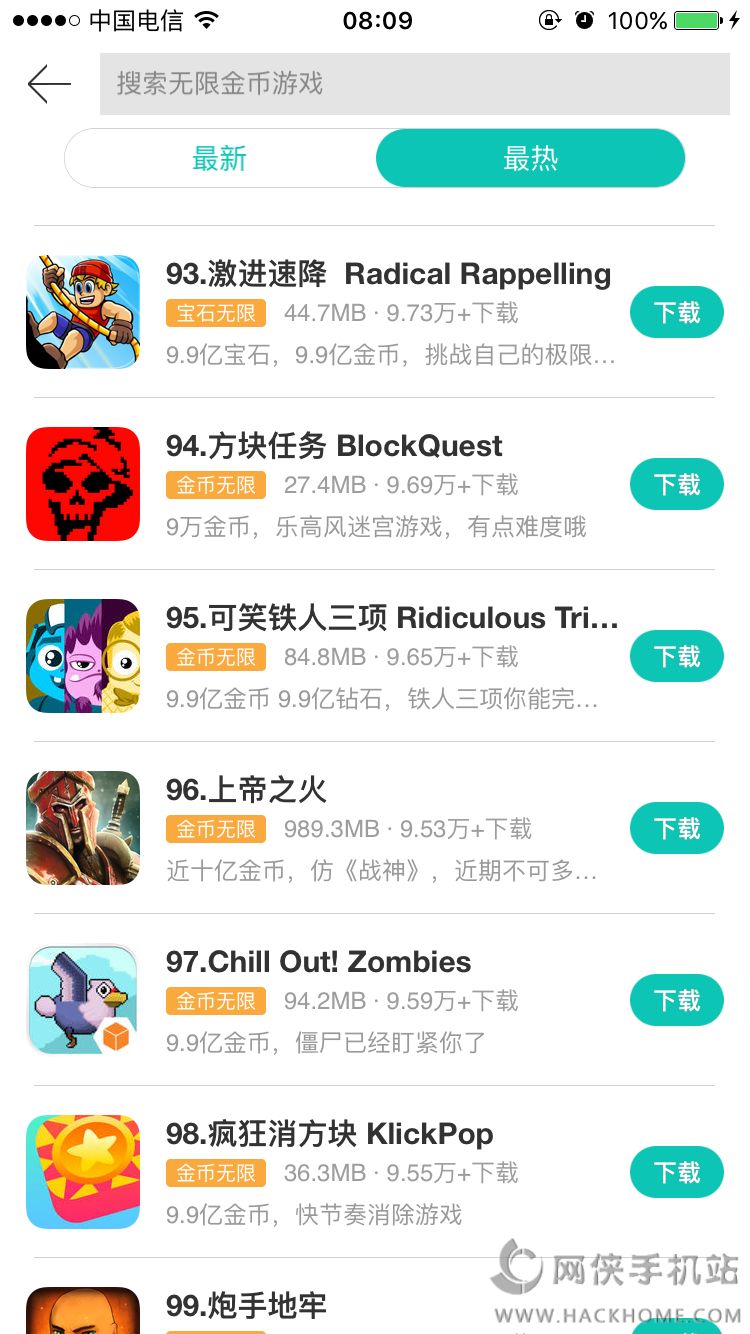
Task: Download Chill Out! Zombies
Action: click(x=676, y=1001)
